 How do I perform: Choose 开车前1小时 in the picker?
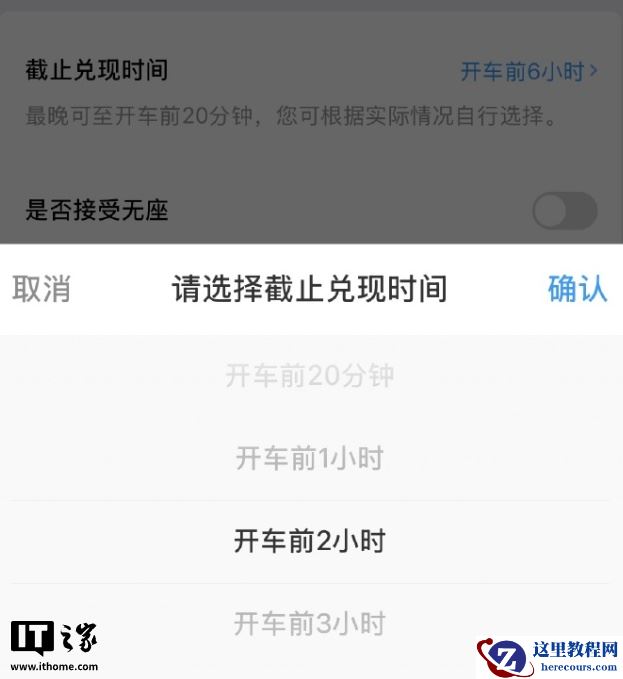click(310, 459)
